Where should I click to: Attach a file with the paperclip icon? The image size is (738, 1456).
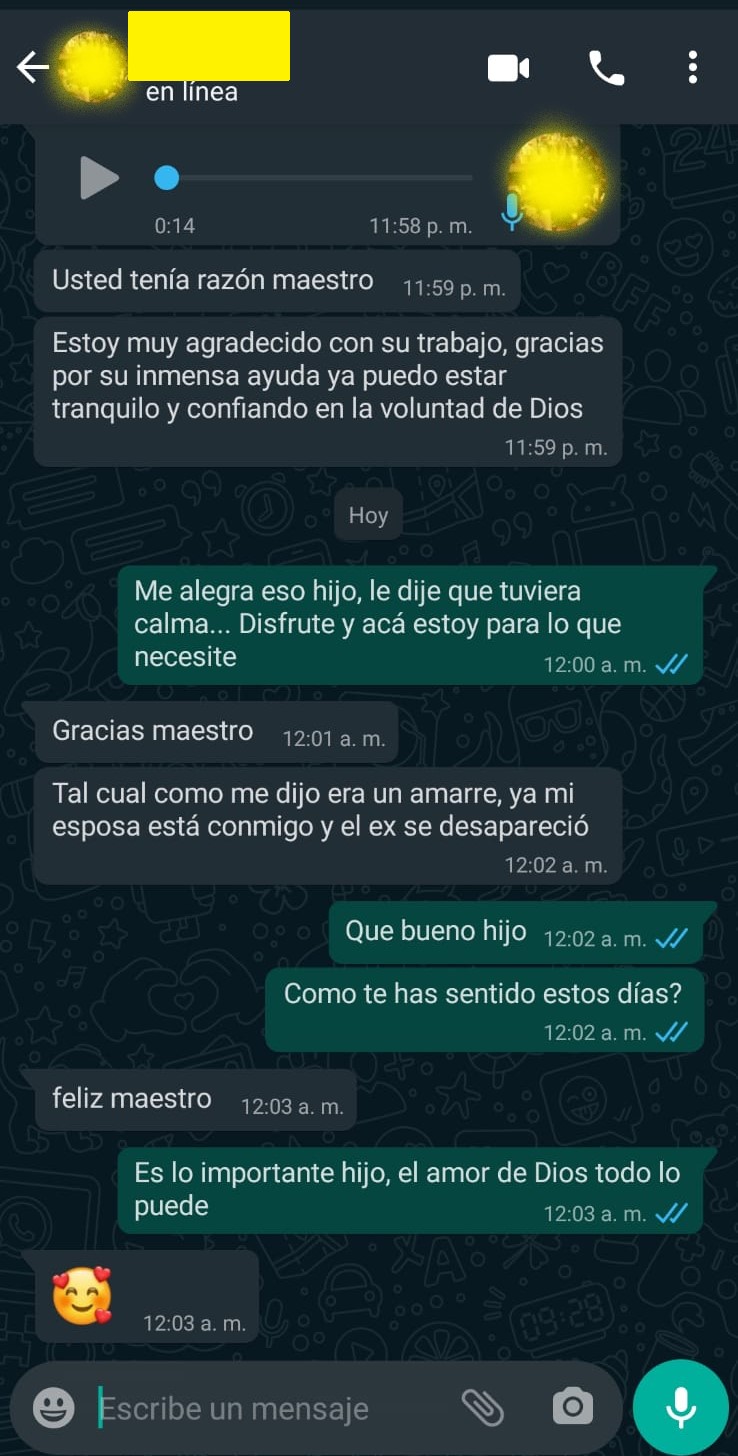(482, 1408)
